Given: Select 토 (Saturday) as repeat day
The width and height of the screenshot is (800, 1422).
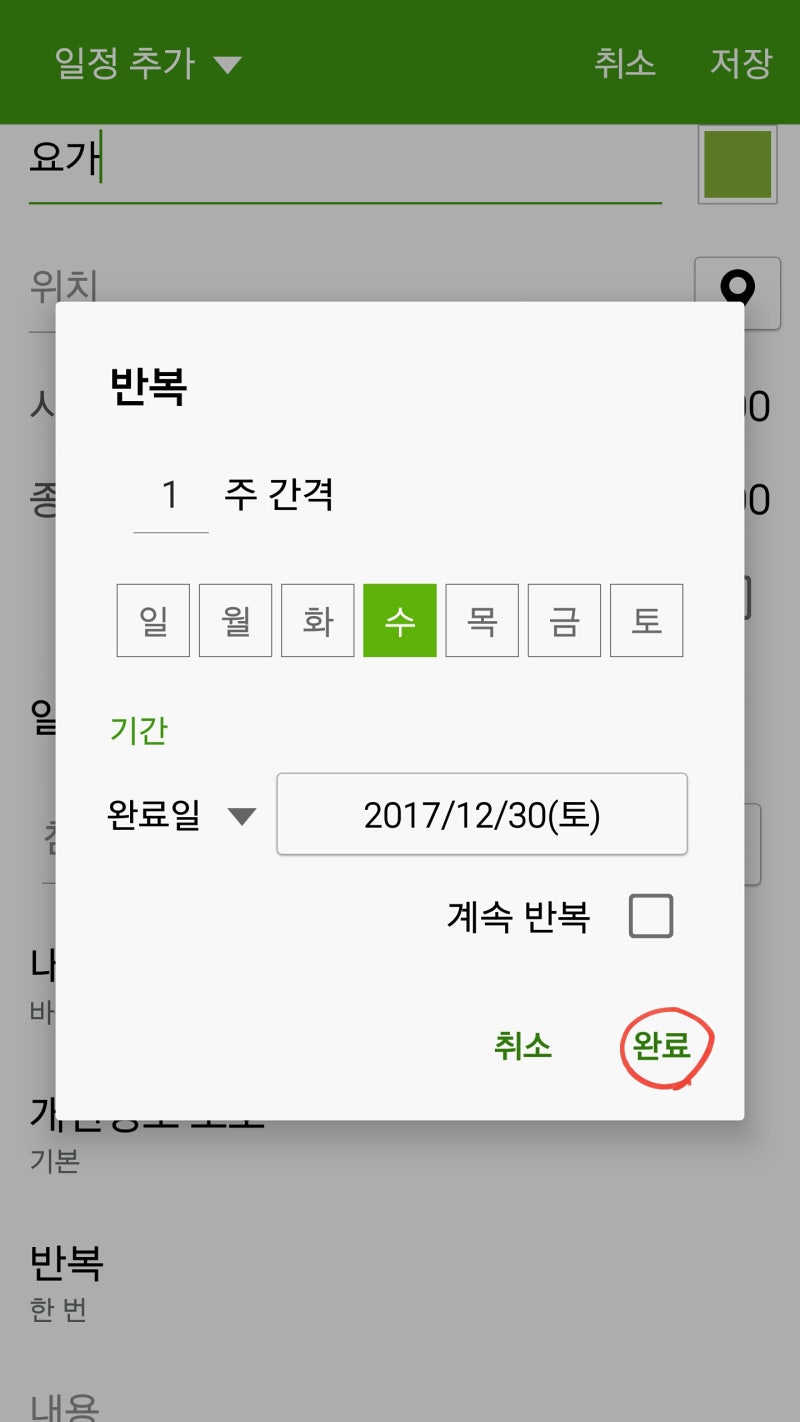Looking at the screenshot, I should click(647, 620).
